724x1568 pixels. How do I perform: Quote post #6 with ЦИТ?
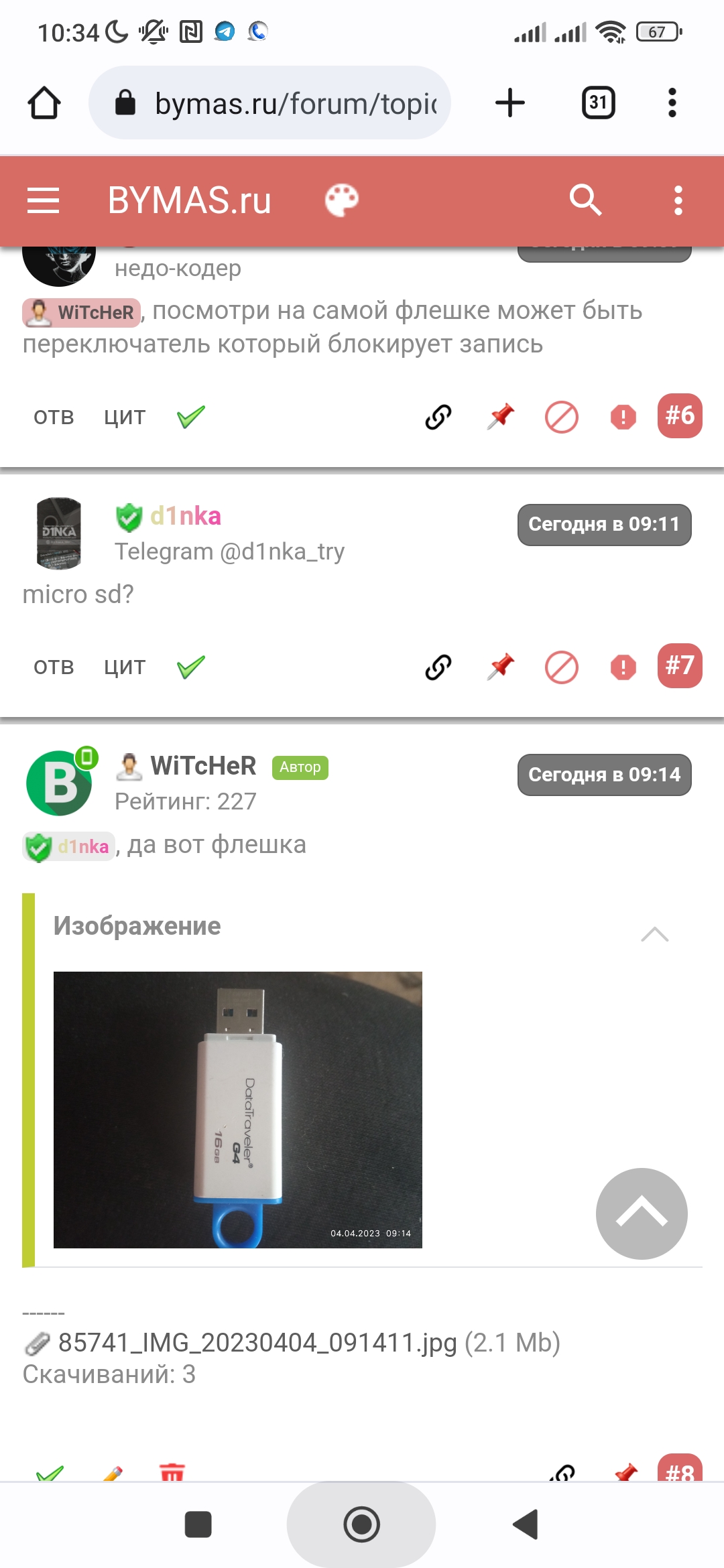[125, 417]
